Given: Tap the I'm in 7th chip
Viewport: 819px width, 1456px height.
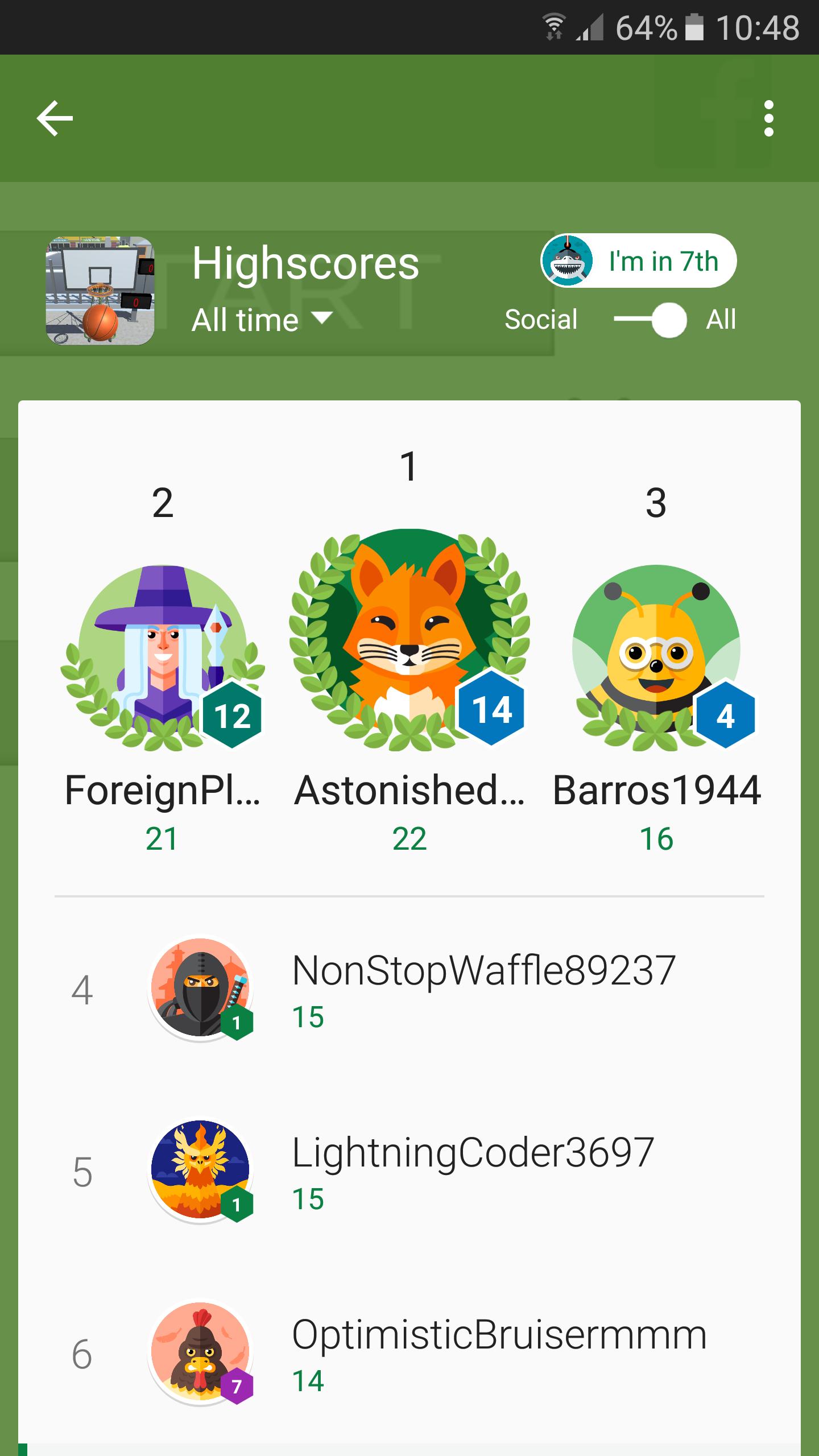Looking at the screenshot, I should 638,261.
